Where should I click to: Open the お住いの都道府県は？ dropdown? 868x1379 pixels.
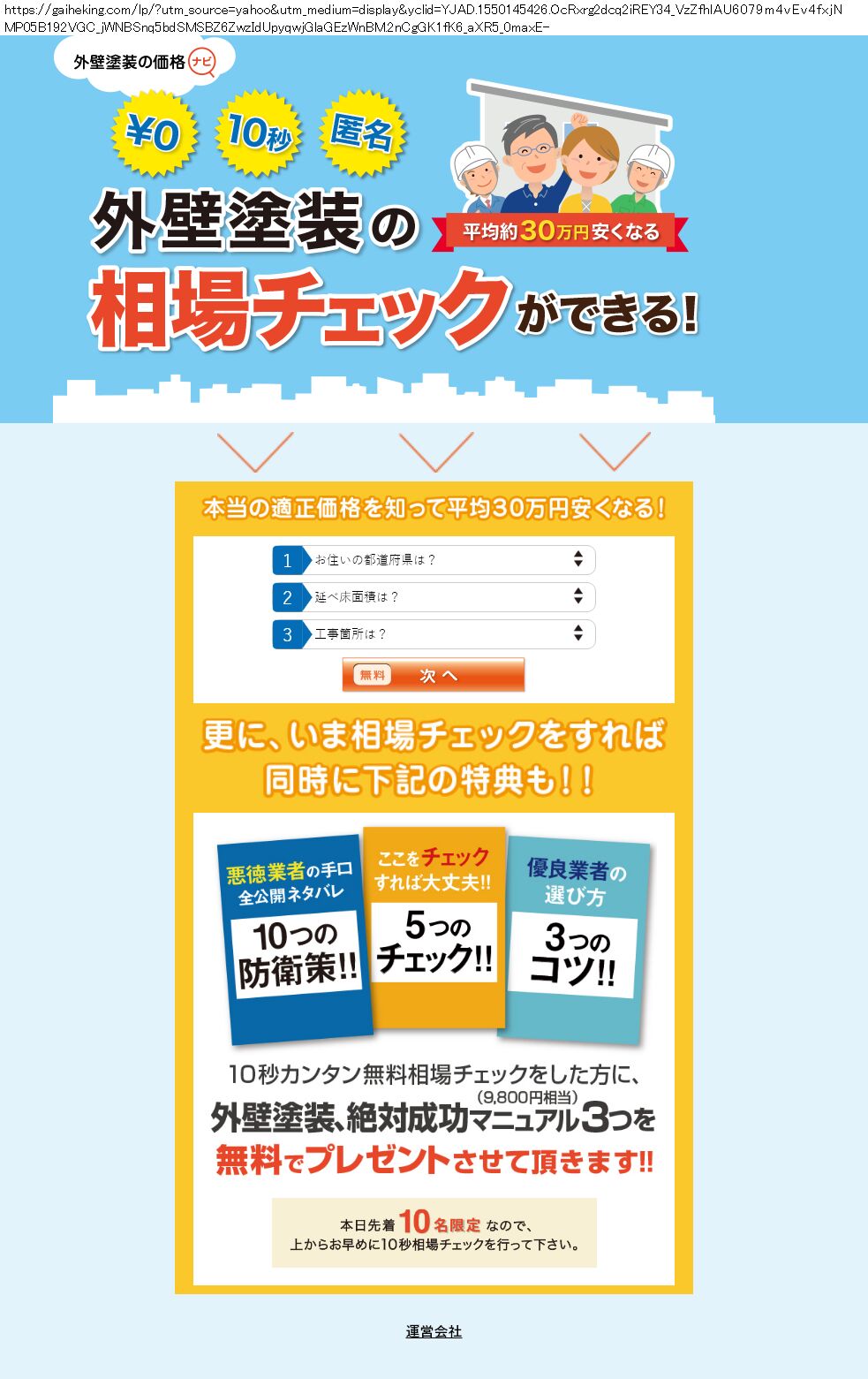click(x=448, y=560)
